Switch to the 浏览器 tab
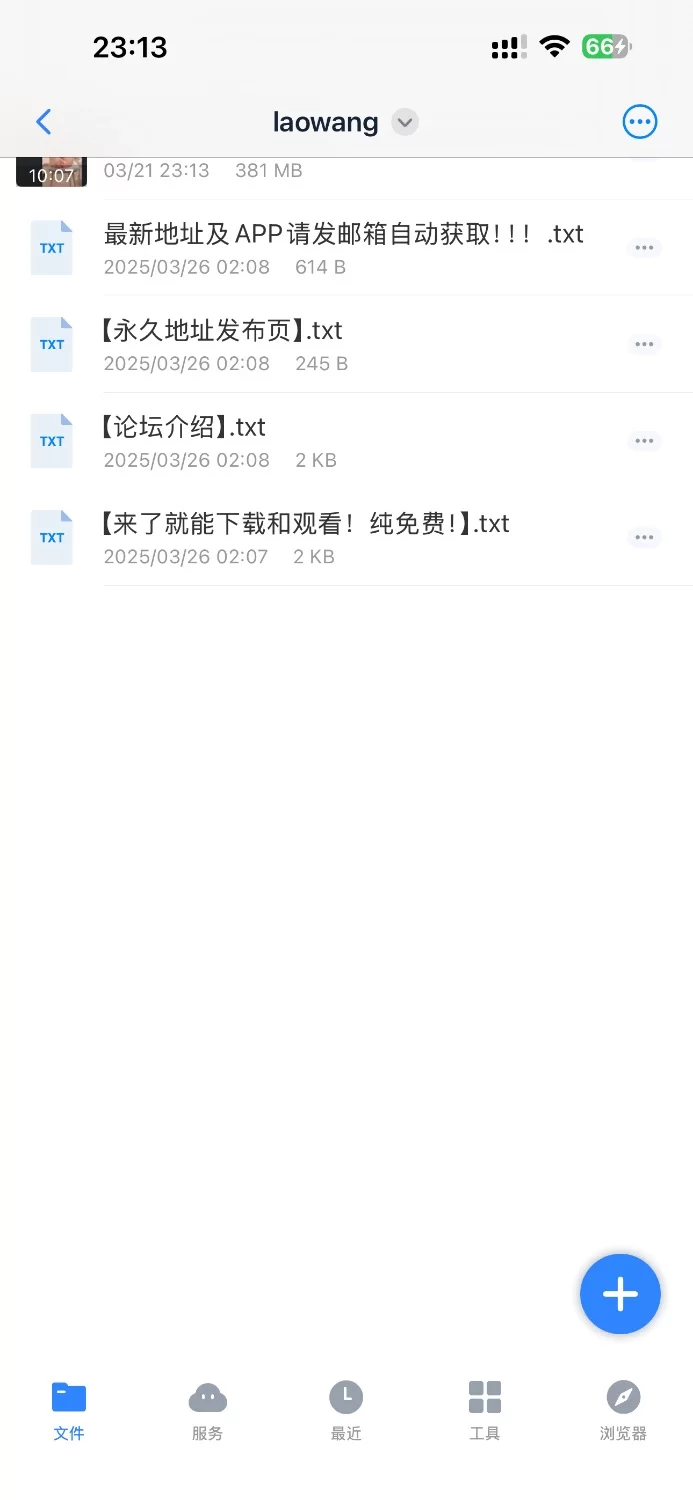 [x=623, y=1410]
